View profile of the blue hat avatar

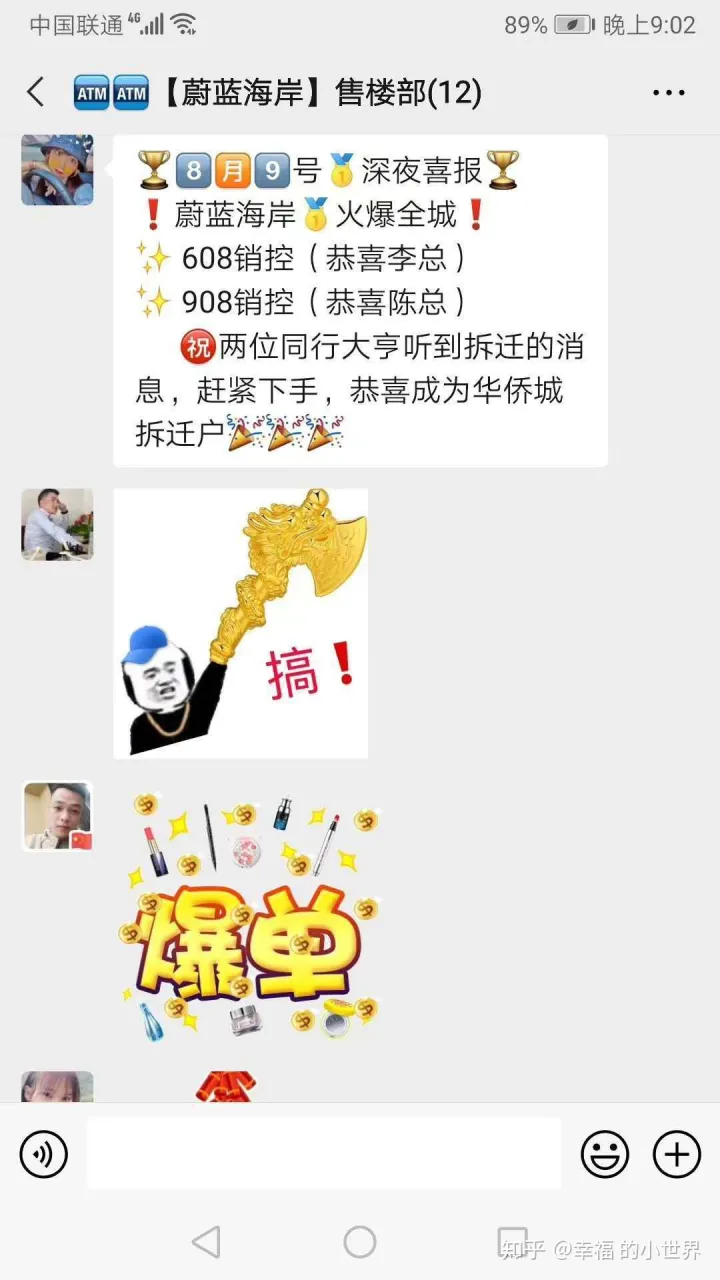(x=57, y=170)
